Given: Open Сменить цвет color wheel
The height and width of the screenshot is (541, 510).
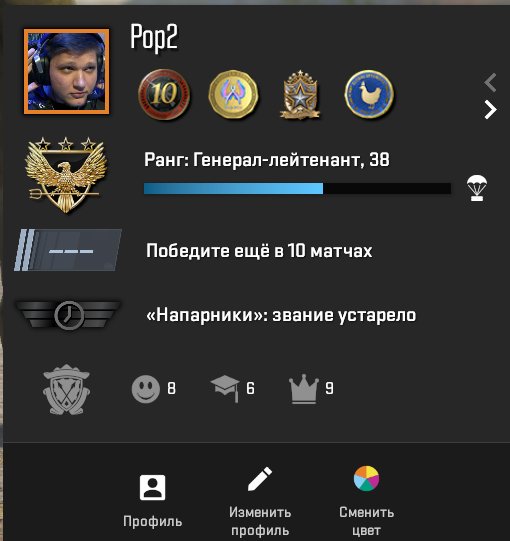Looking at the screenshot, I should pyautogui.click(x=366, y=502).
